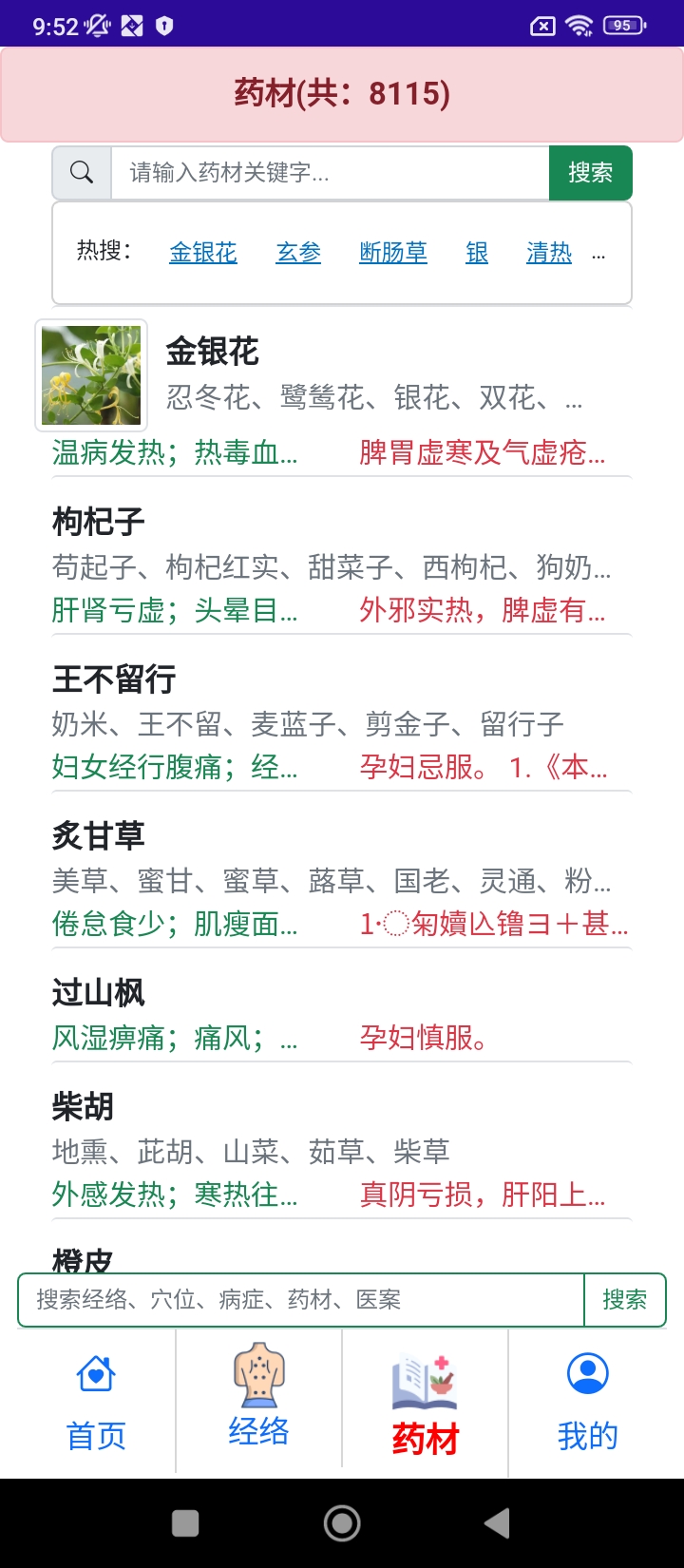Open the hot search link 玄参
The height and width of the screenshot is (1568, 684).
(298, 253)
